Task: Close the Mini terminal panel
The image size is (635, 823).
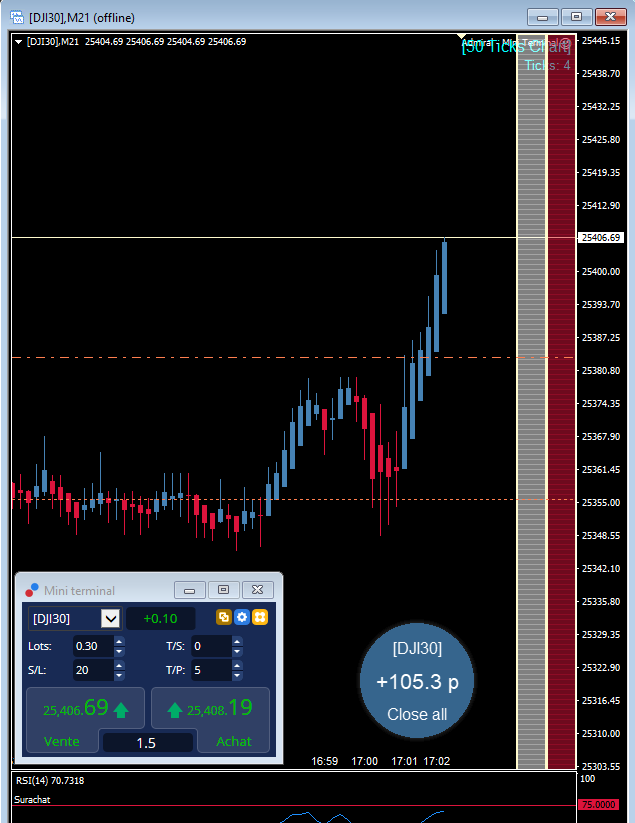Action: 257,590
